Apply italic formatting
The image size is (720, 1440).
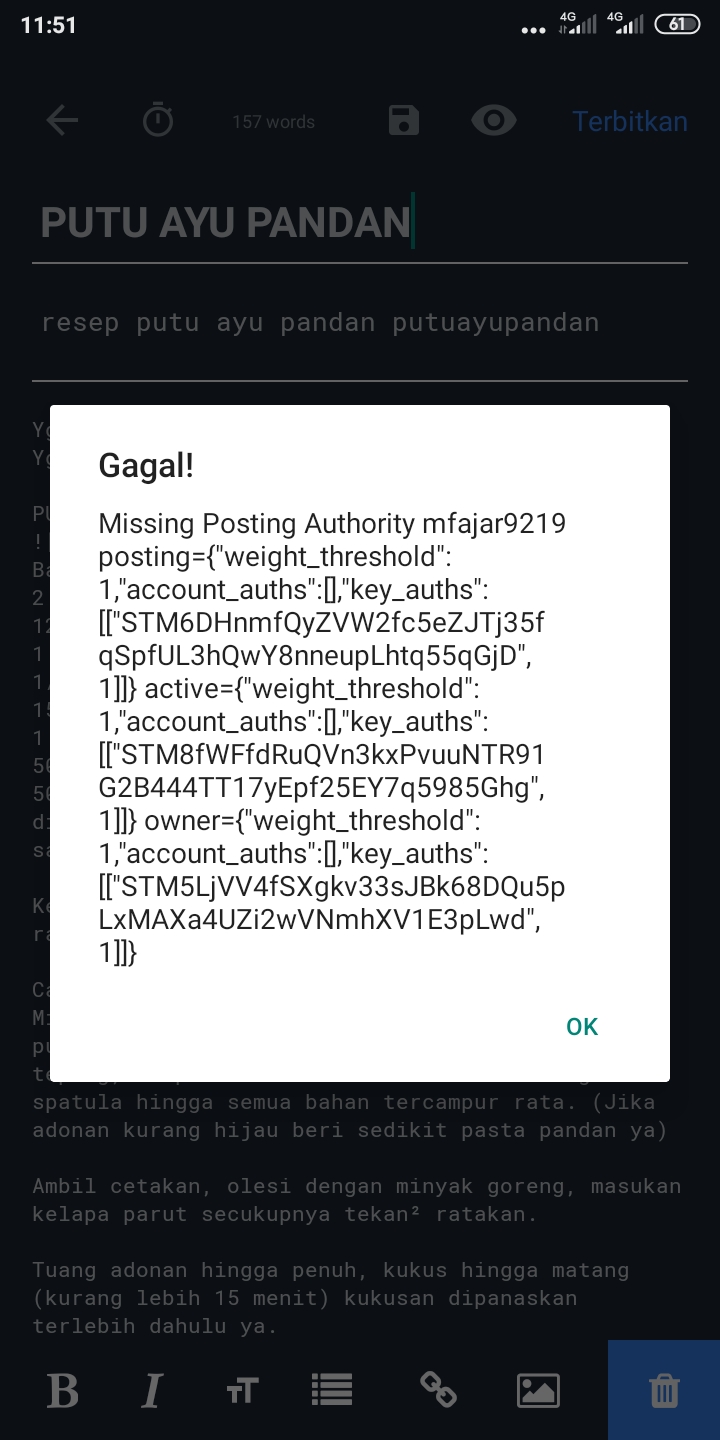(152, 1390)
